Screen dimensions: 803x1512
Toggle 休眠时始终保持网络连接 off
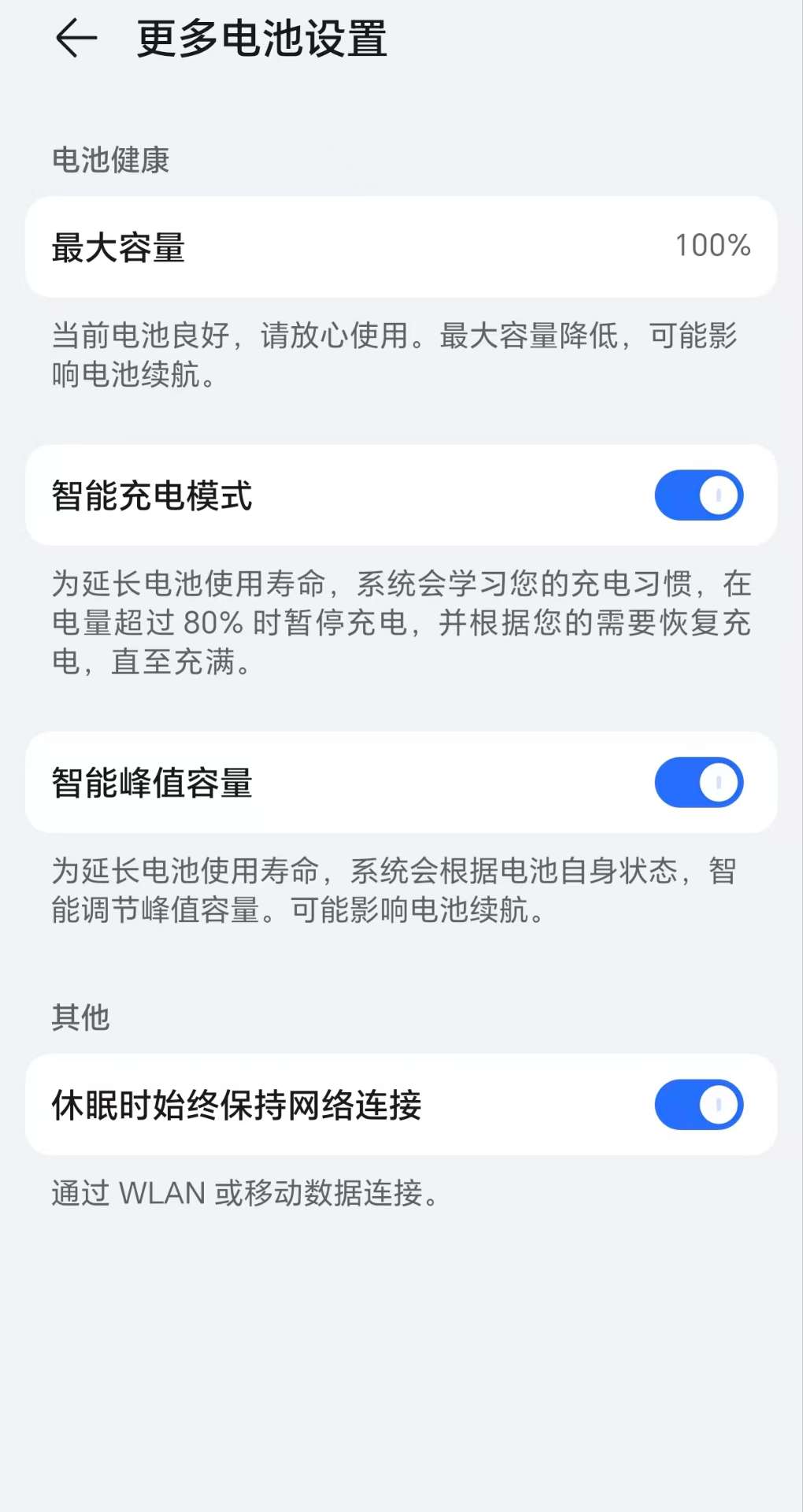click(698, 1104)
